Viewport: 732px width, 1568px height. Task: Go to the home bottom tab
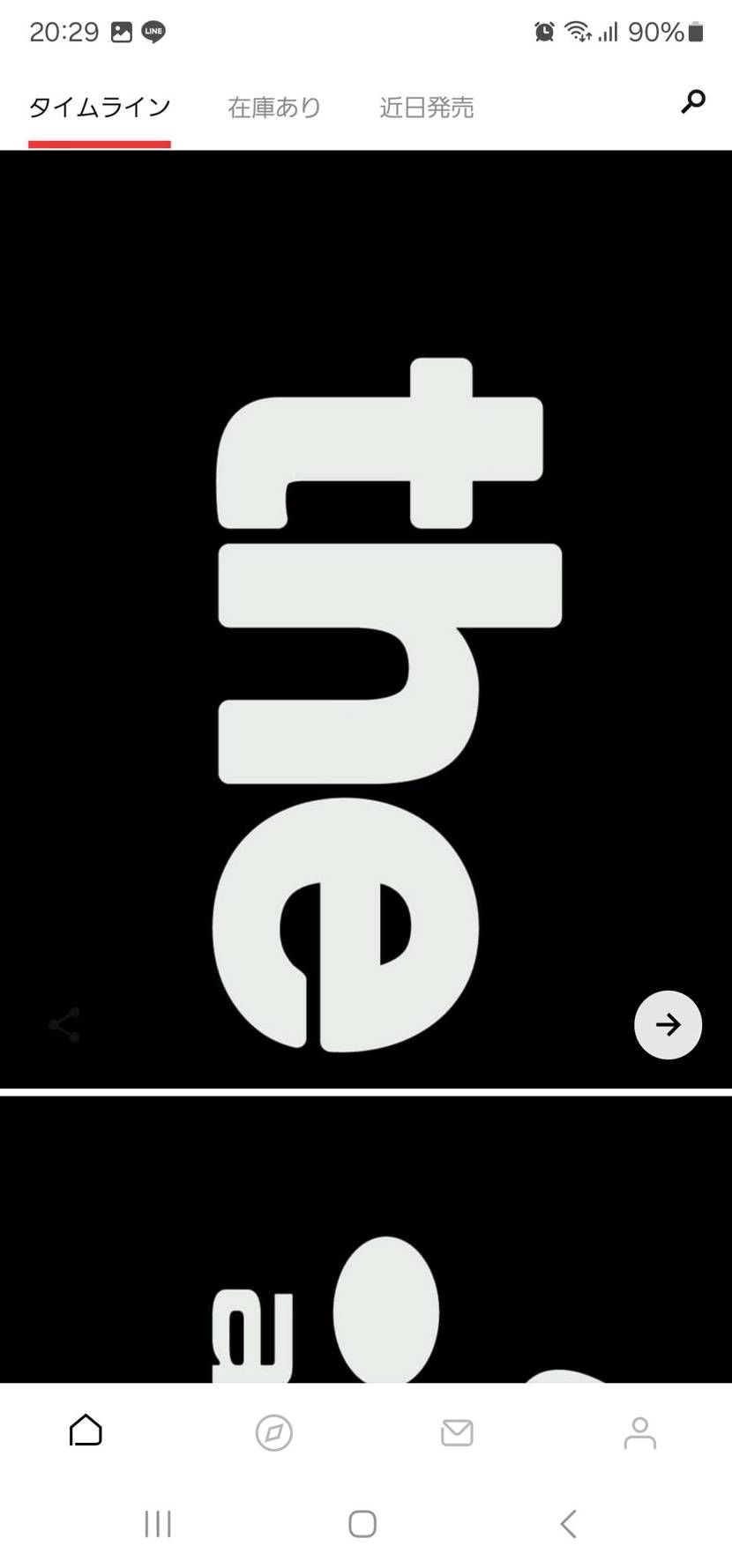coord(86,1431)
